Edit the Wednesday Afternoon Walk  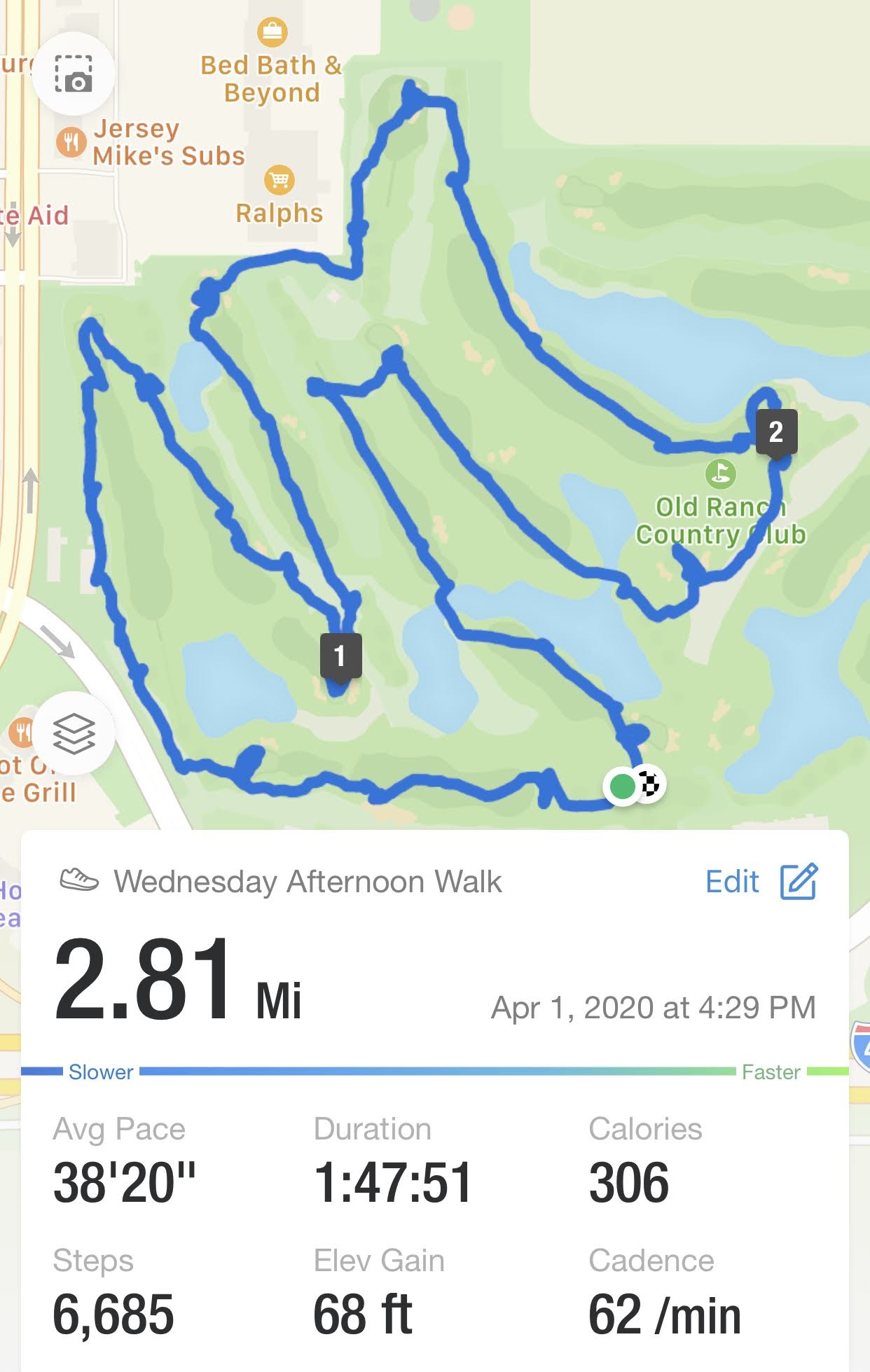point(761,881)
